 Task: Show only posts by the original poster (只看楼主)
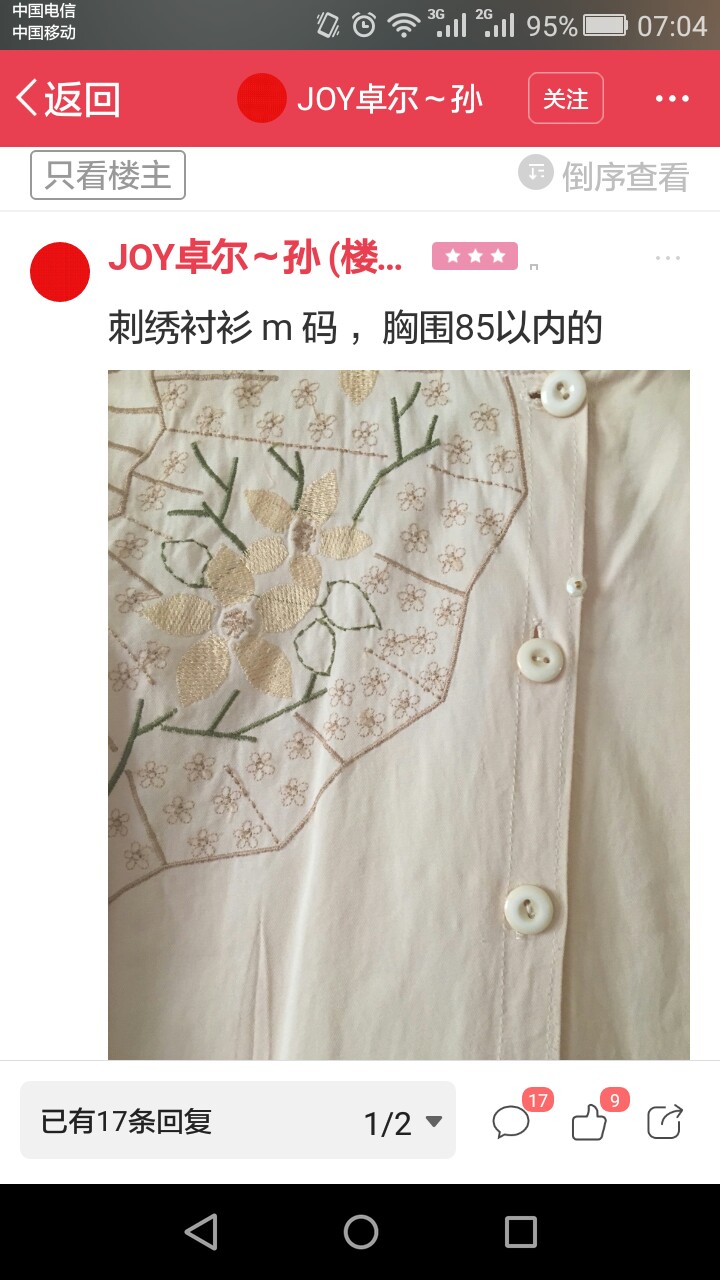(x=108, y=175)
